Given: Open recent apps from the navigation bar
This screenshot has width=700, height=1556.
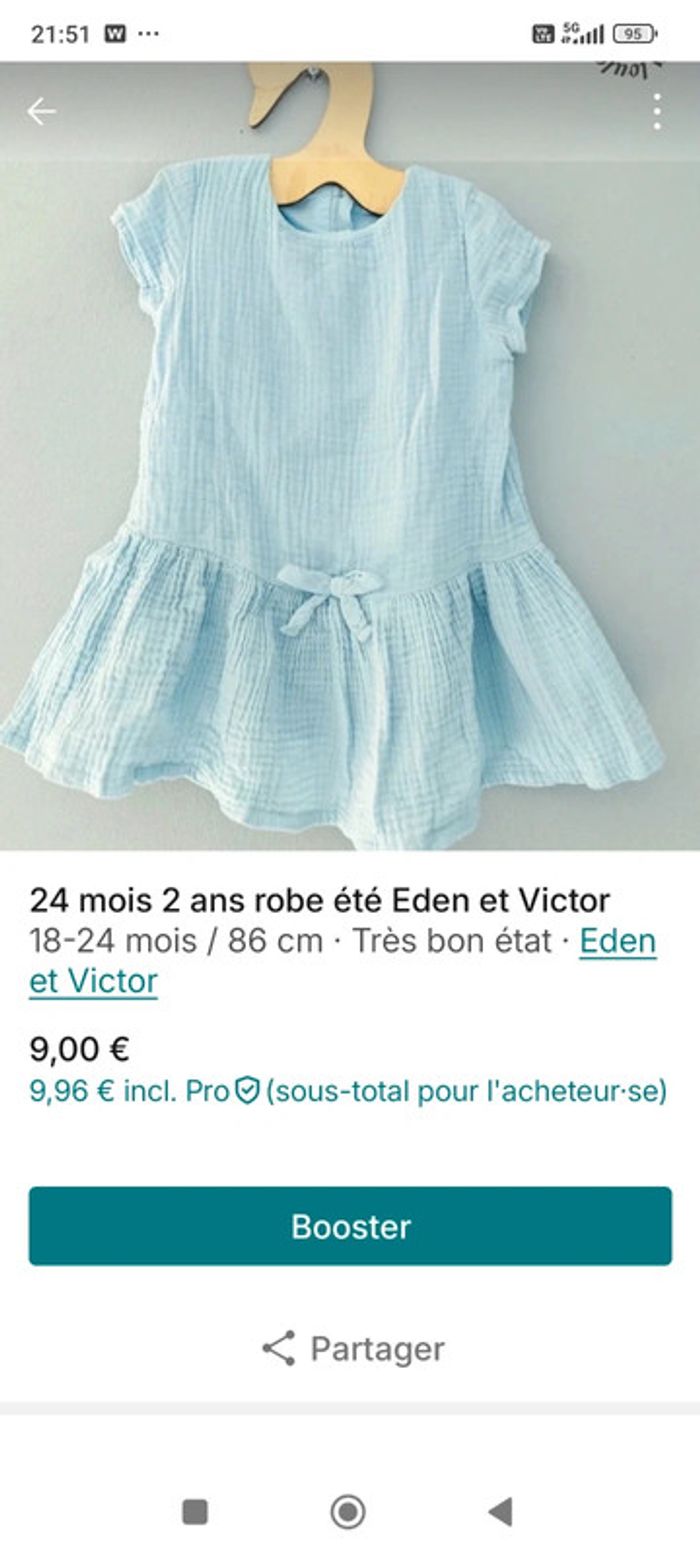Looking at the screenshot, I should pos(195,1511).
